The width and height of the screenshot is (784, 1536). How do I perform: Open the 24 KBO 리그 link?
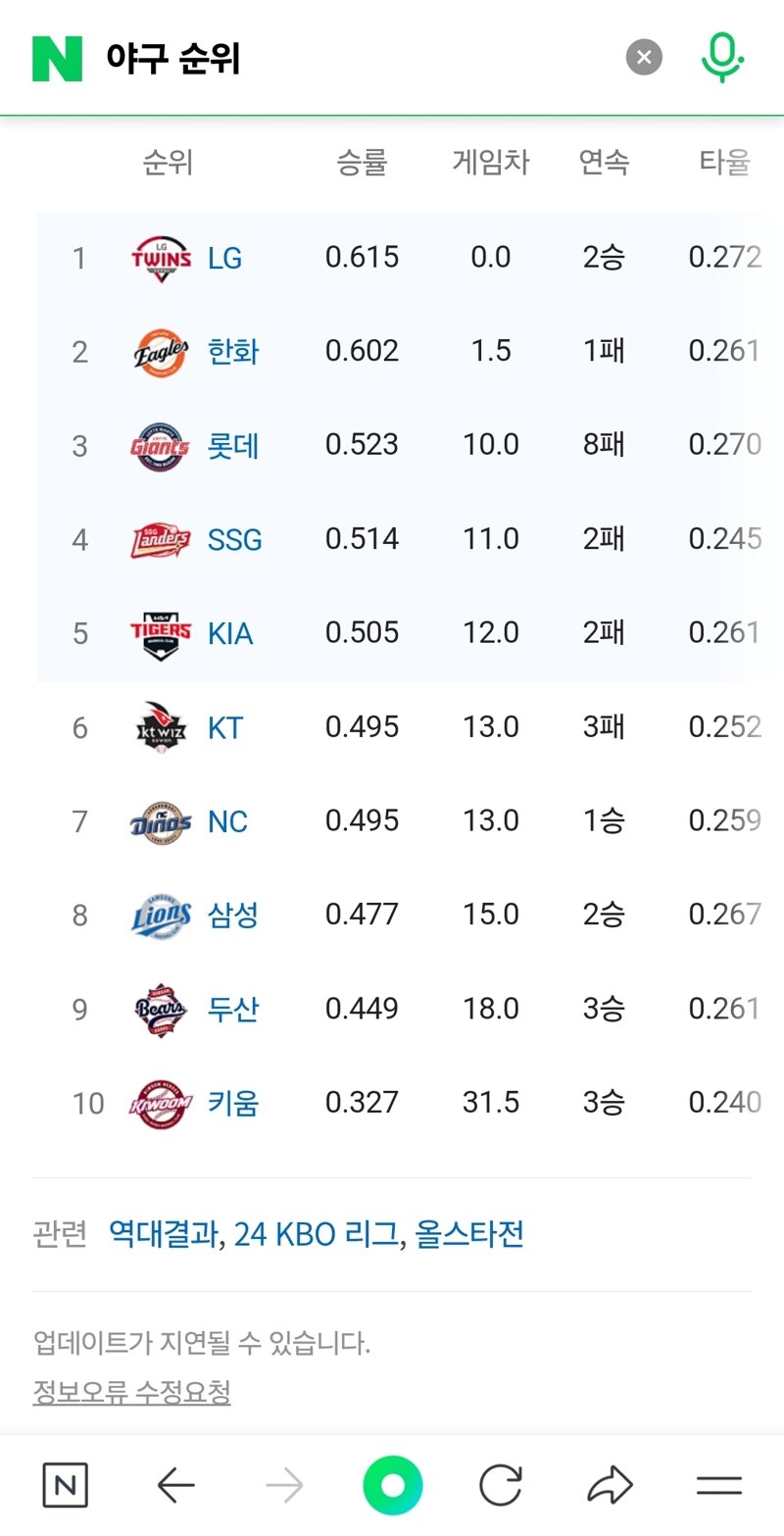[316, 1233]
